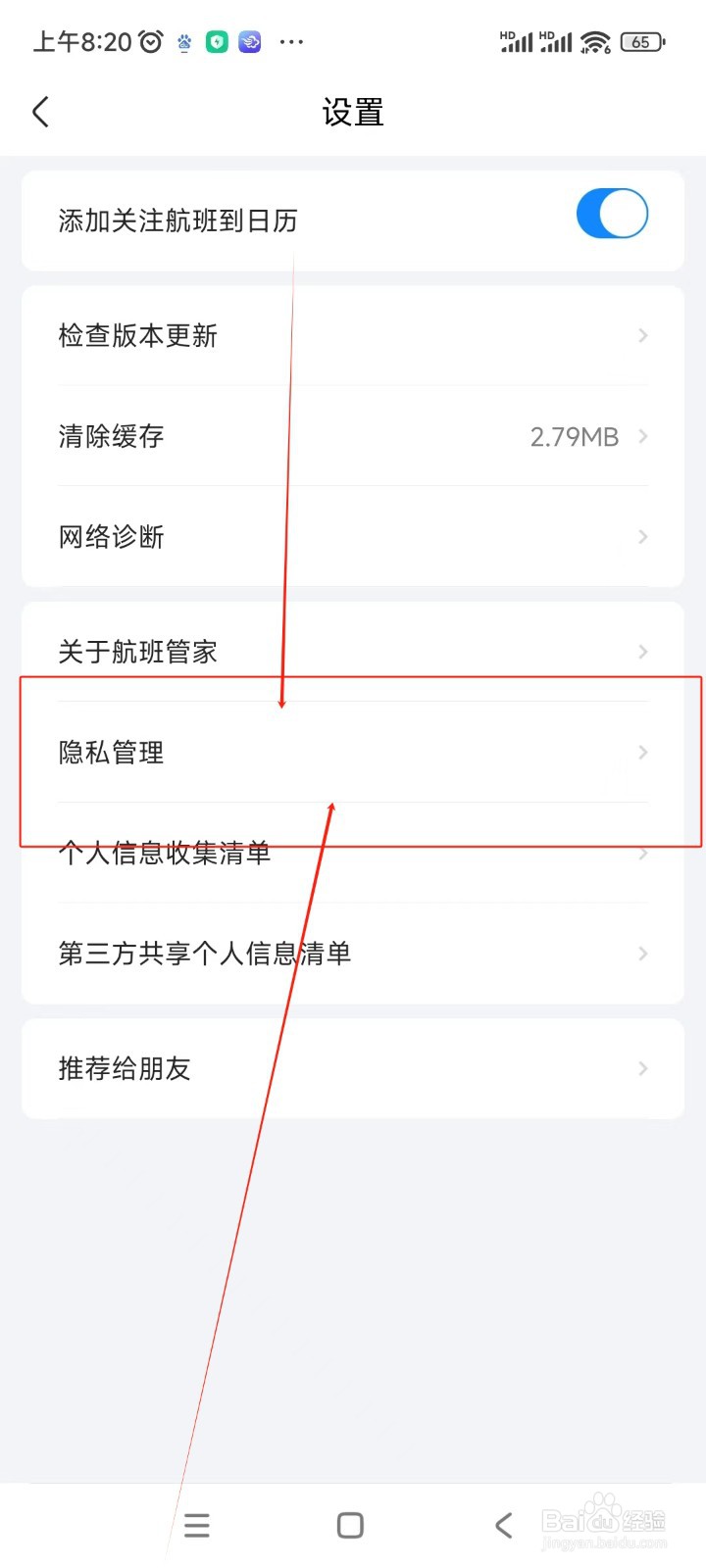Open the recent apps menu button
This screenshot has height=1568, width=706.
(x=196, y=1525)
